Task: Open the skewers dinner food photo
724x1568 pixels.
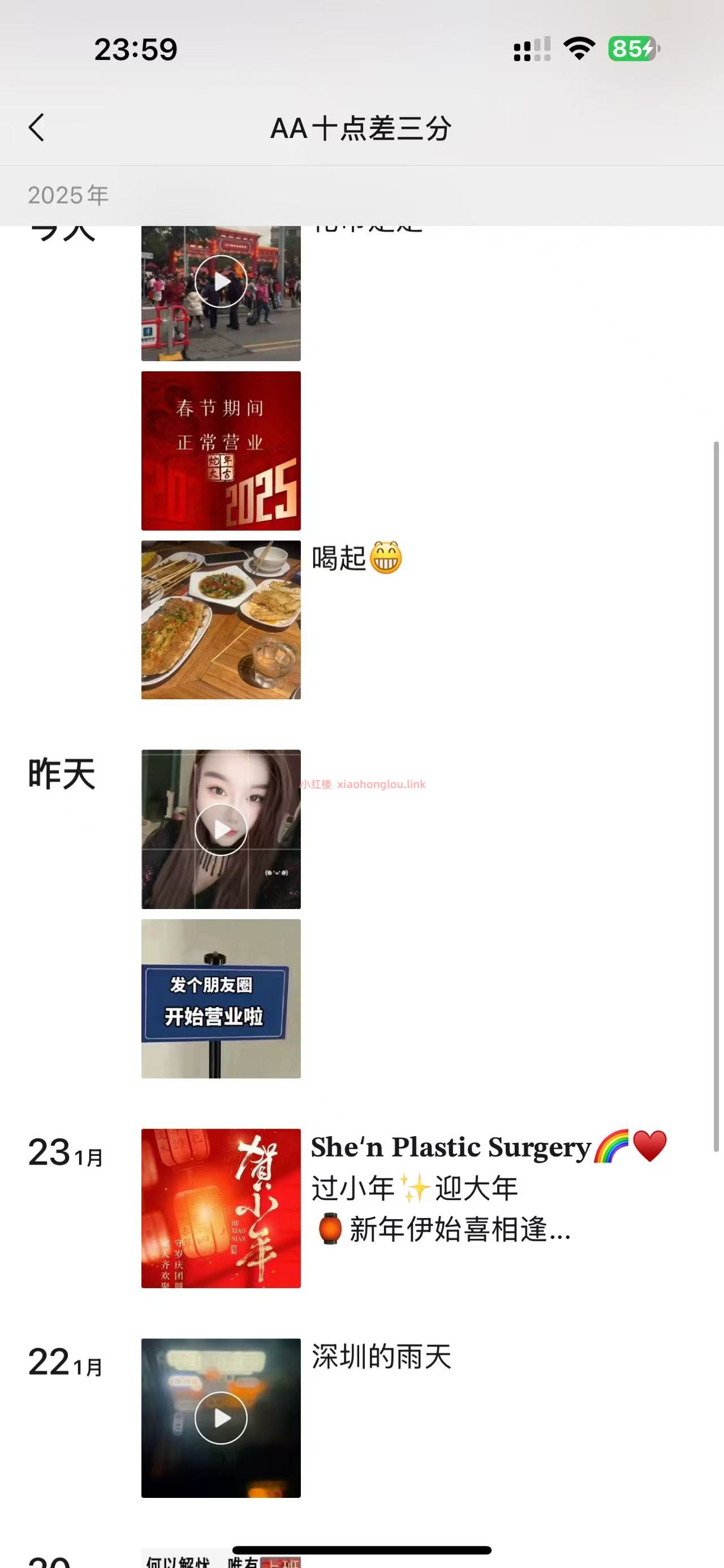Action: [x=221, y=620]
